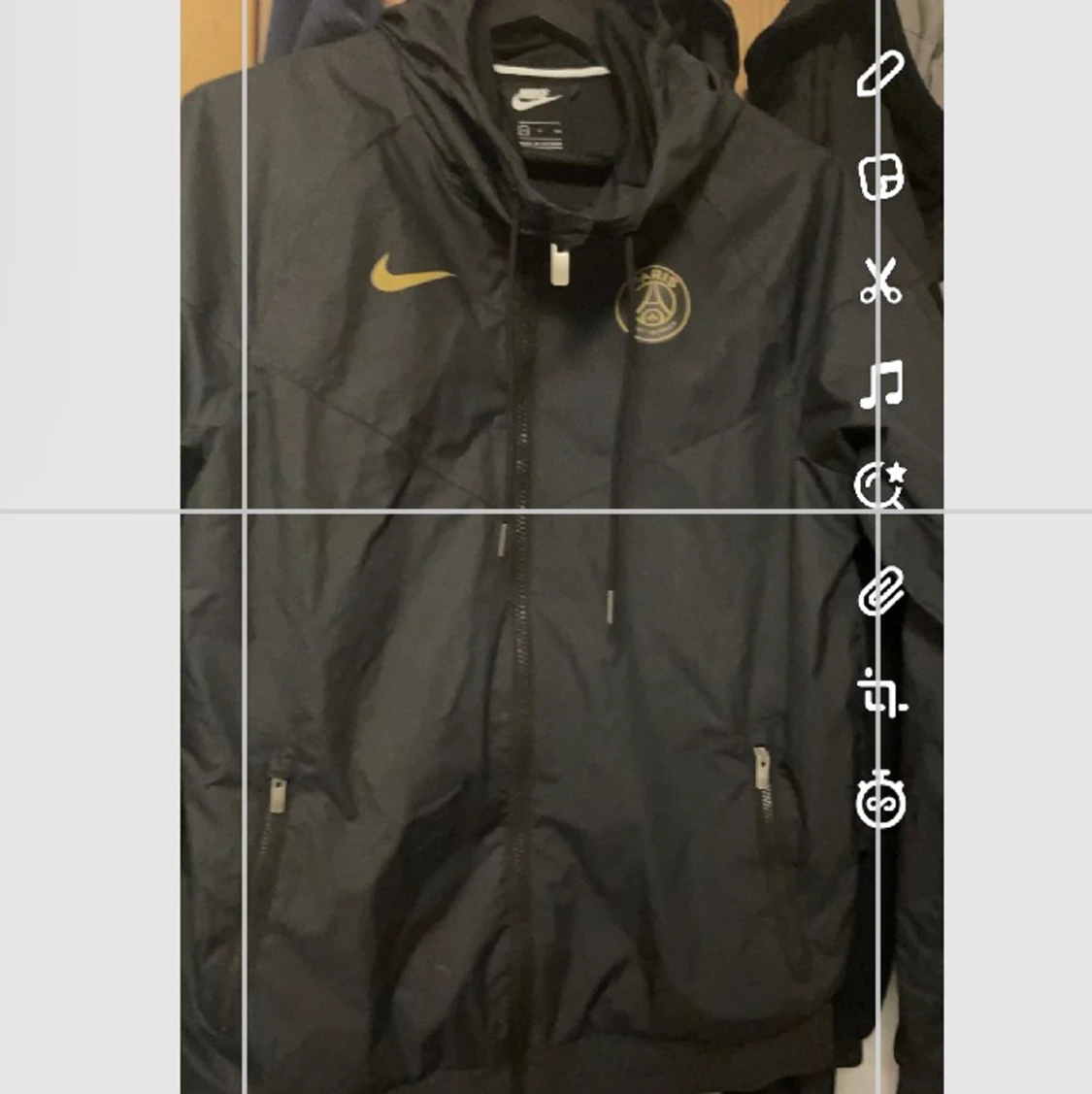Open the star lens effects tool
The width and height of the screenshot is (1092, 1094).
click(x=881, y=486)
